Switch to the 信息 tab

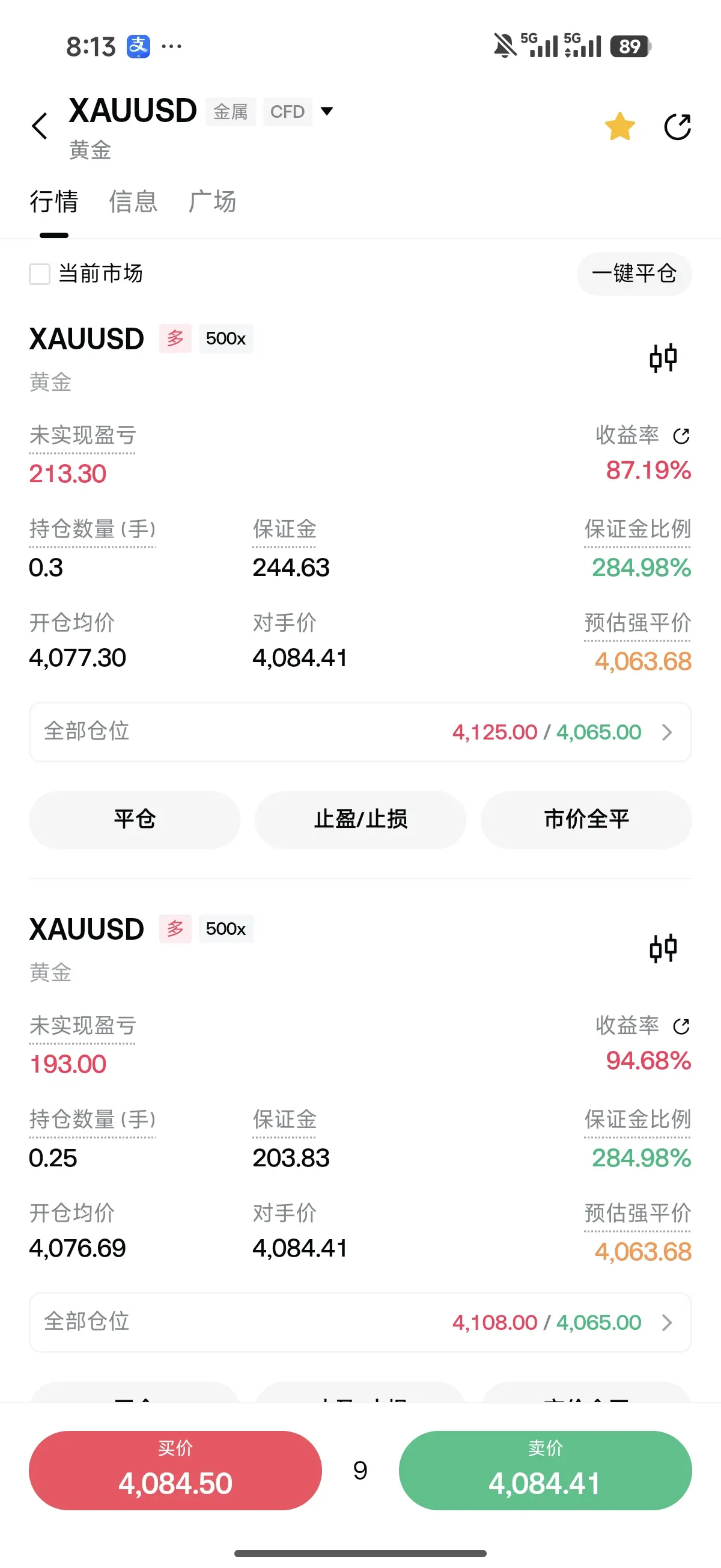coord(133,201)
